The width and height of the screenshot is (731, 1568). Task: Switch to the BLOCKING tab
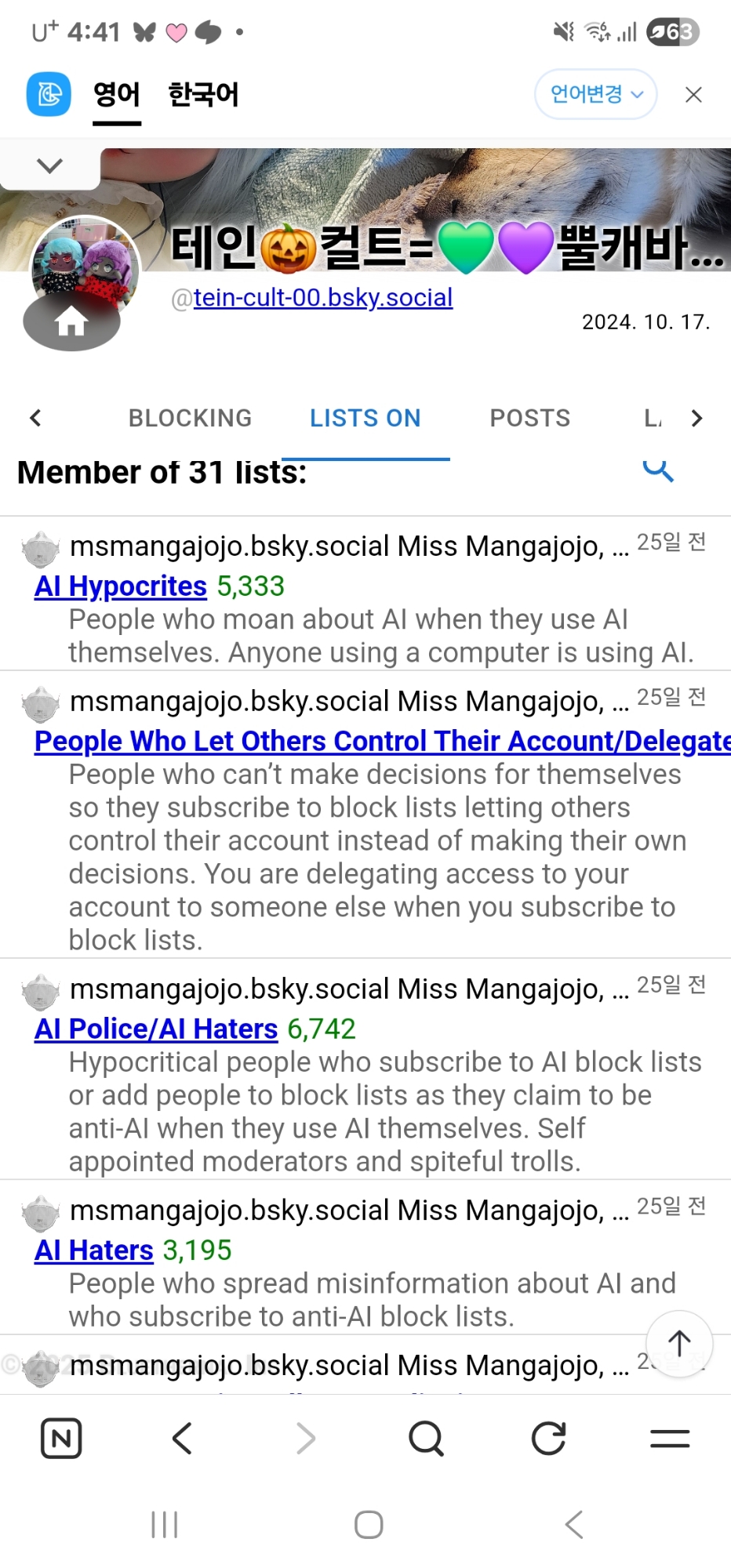pos(190,418)
